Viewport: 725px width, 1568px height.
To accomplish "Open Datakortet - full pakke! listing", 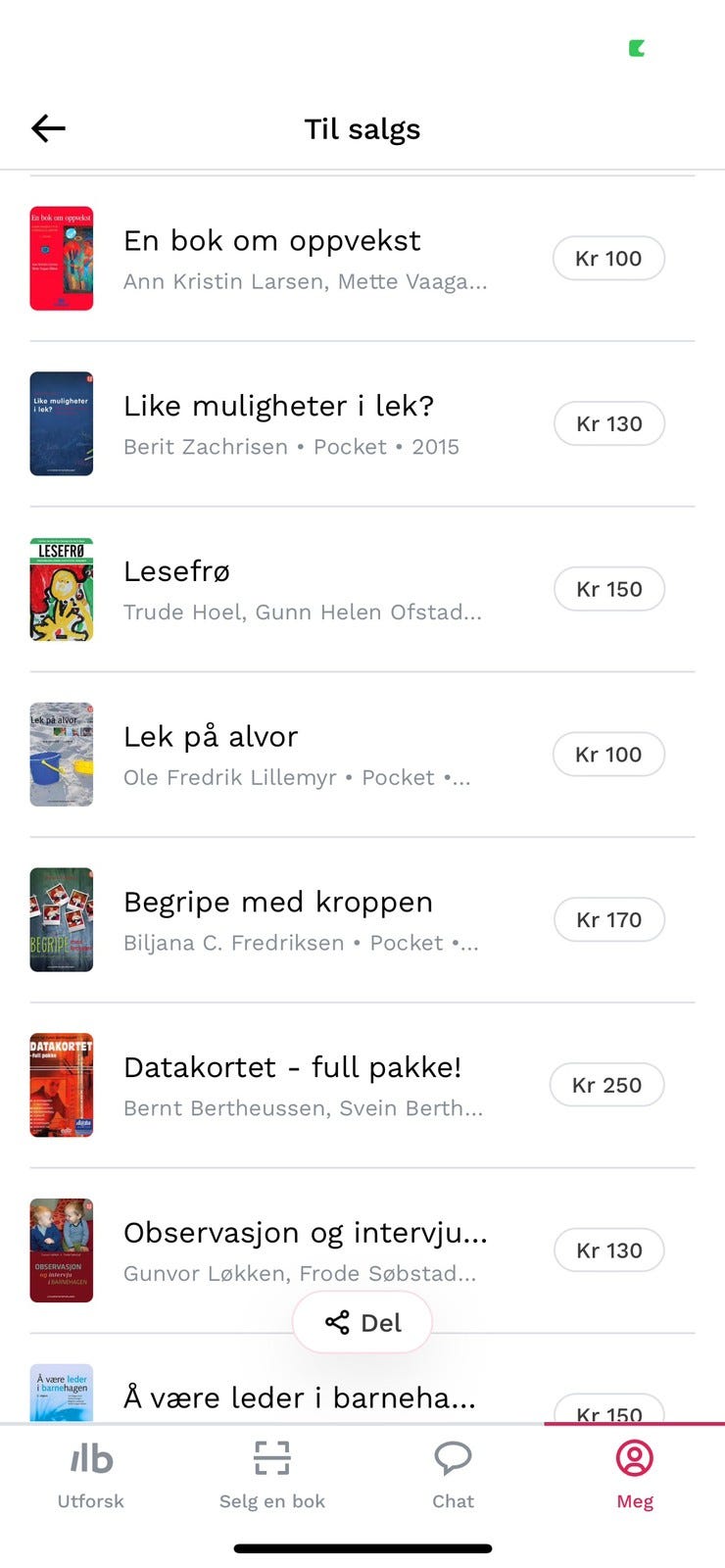I will tap(362, 1086).
